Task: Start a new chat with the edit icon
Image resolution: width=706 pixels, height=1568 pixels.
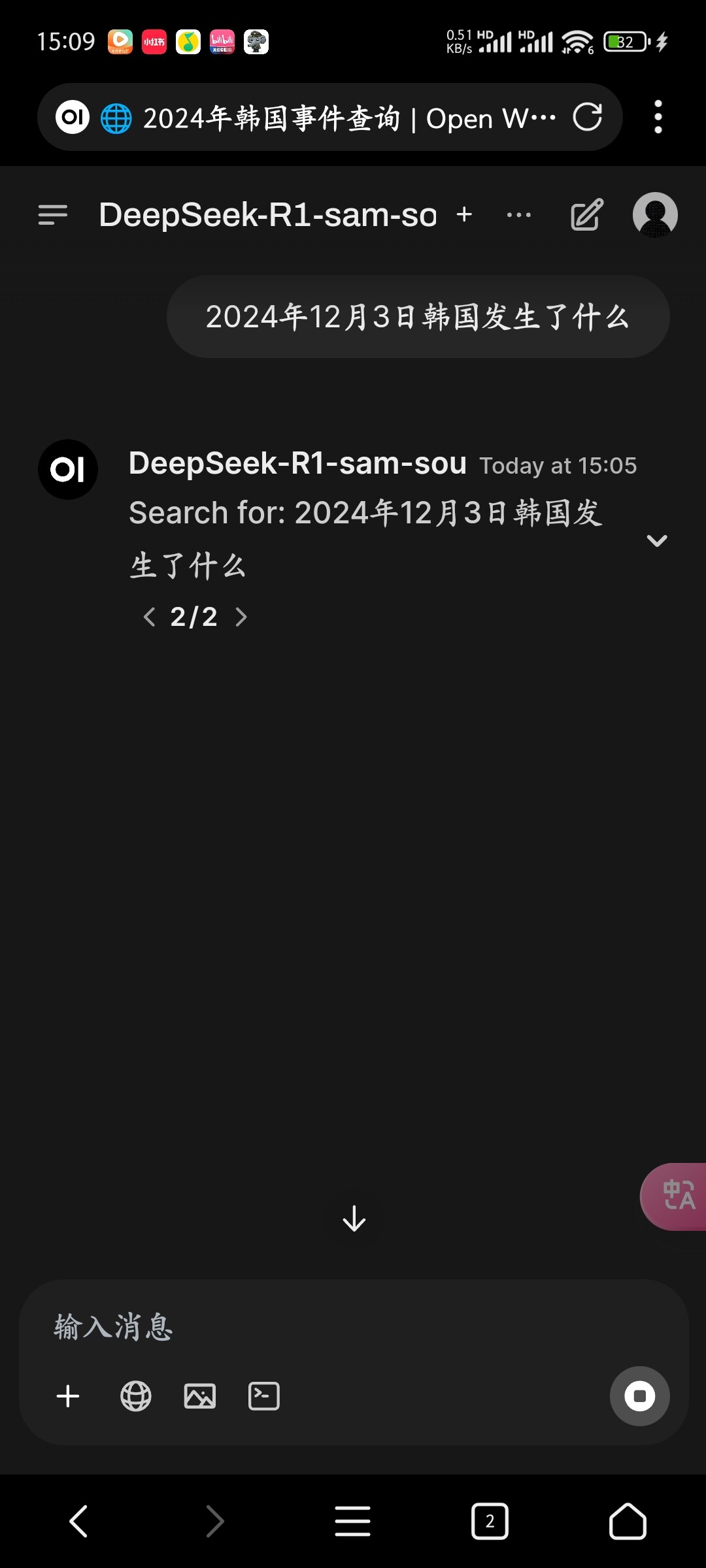Action: coord(586,215)
